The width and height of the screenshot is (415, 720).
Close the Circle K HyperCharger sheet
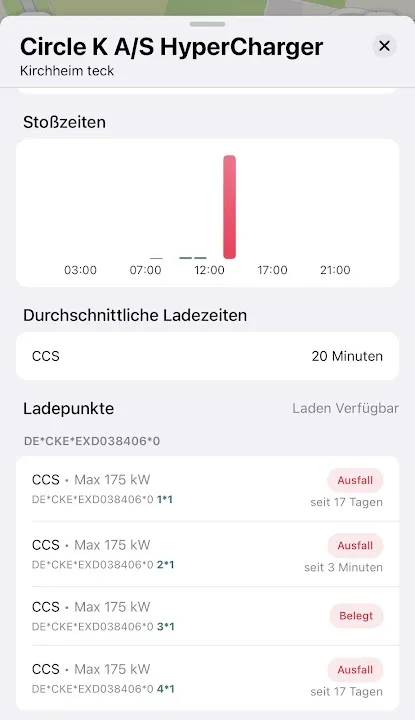tap(384, 46)
